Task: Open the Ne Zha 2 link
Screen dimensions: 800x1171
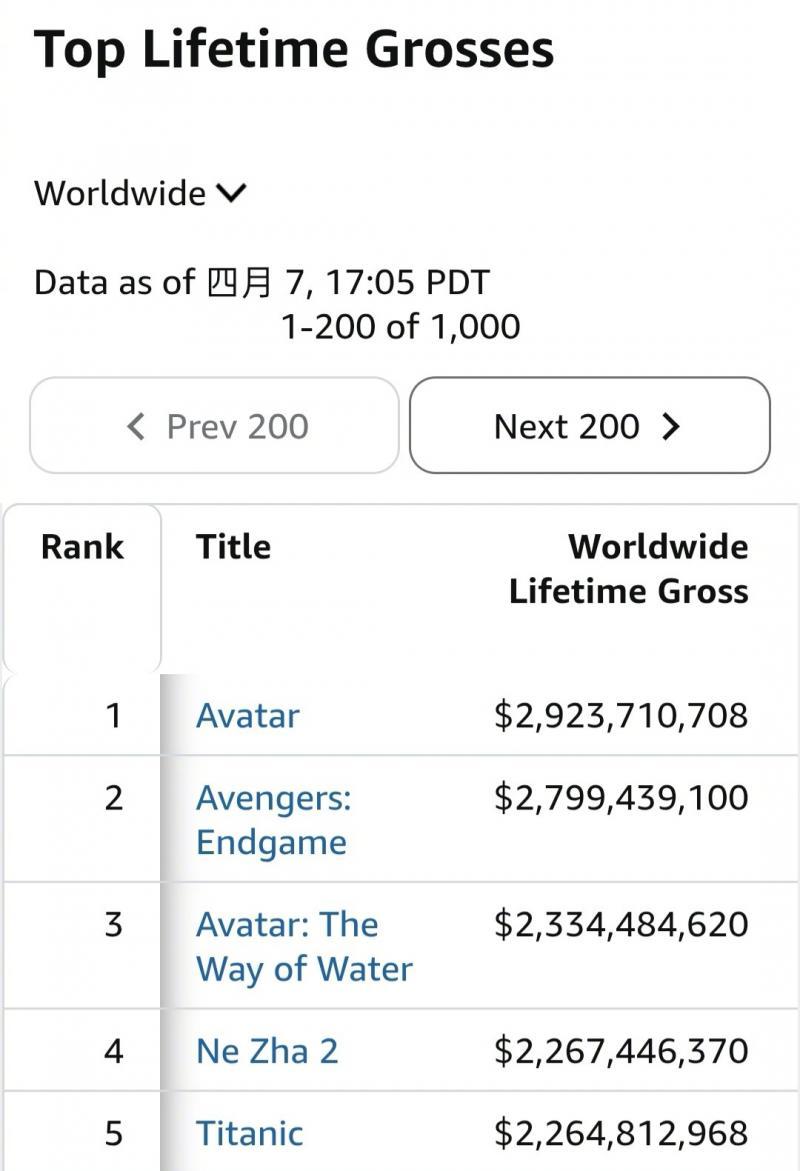Action: (x=267, y=1051)
